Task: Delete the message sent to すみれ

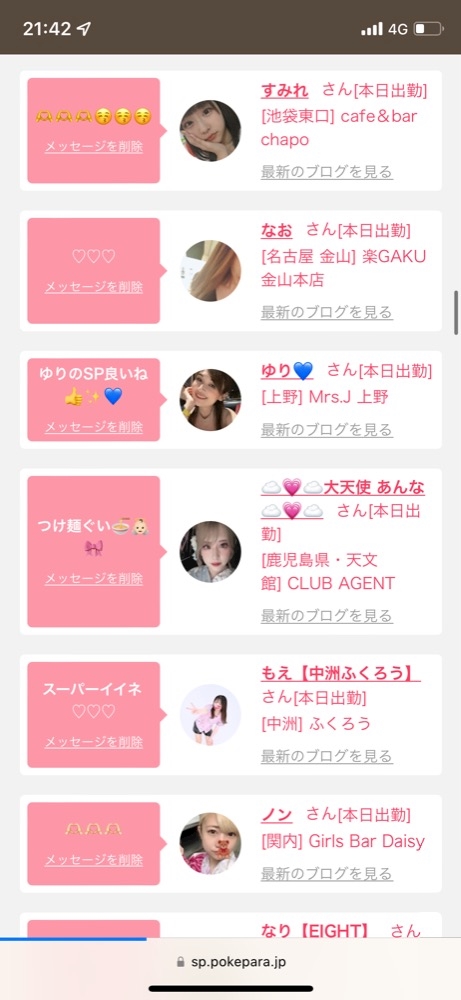Action: (x=94, y=147)
